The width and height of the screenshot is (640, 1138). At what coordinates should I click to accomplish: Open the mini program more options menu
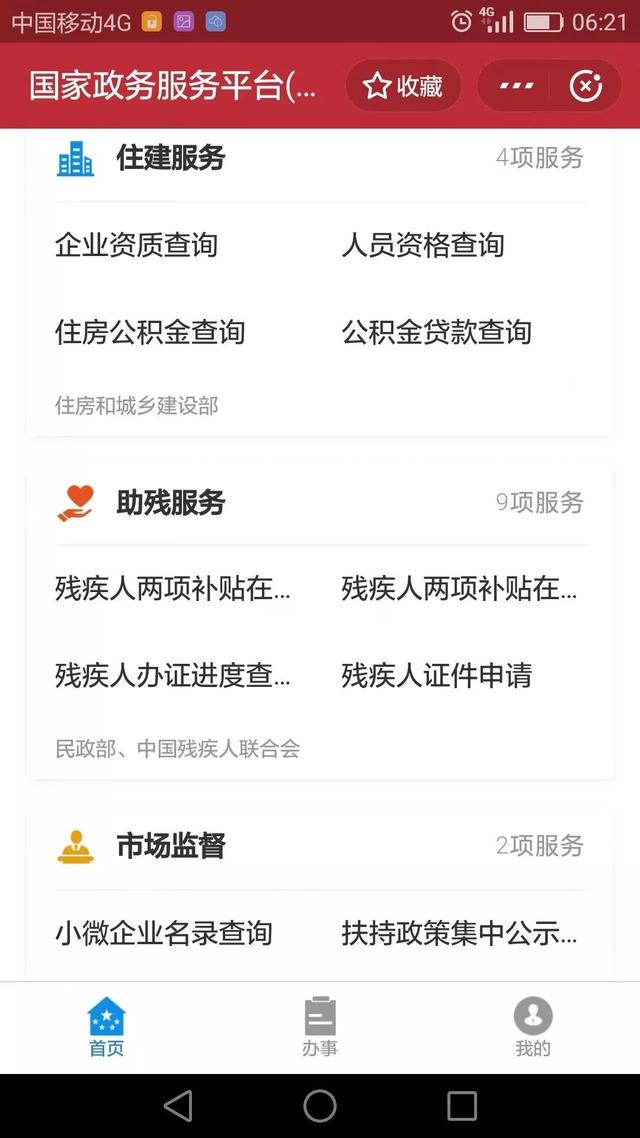pos(516,86)
